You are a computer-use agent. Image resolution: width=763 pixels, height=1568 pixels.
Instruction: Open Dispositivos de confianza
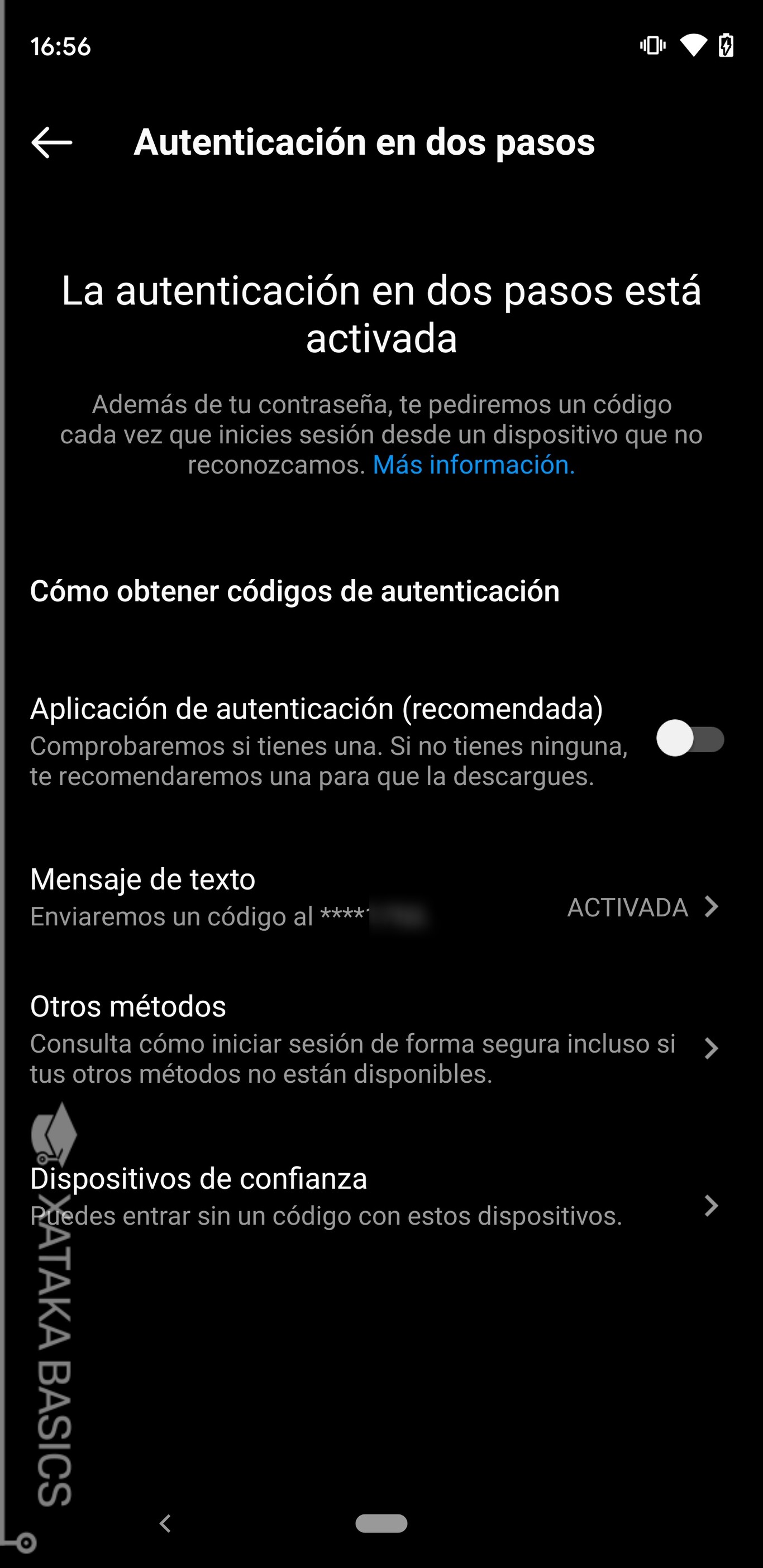381,1197
